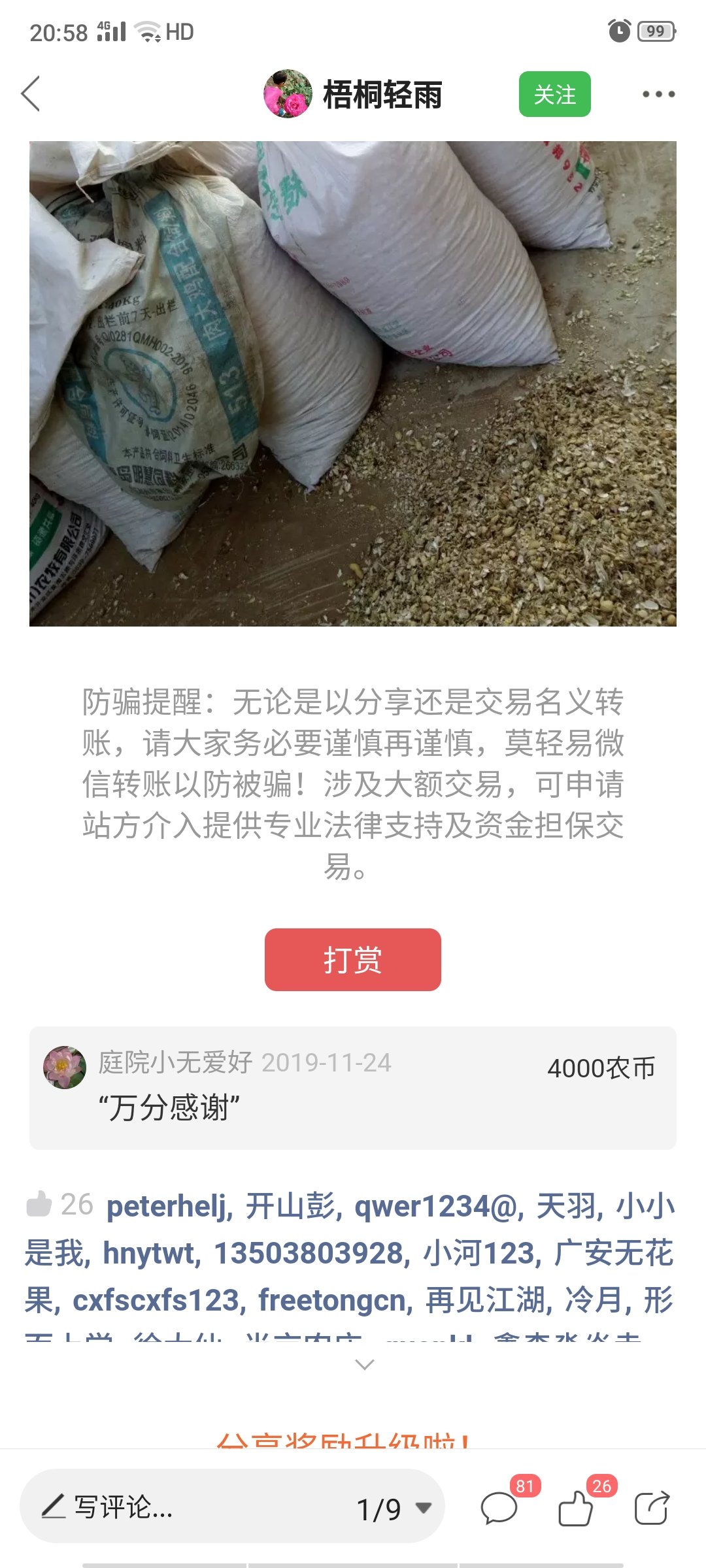
Task: Open liker peterhelj's profile
Action: (169, 1206)
